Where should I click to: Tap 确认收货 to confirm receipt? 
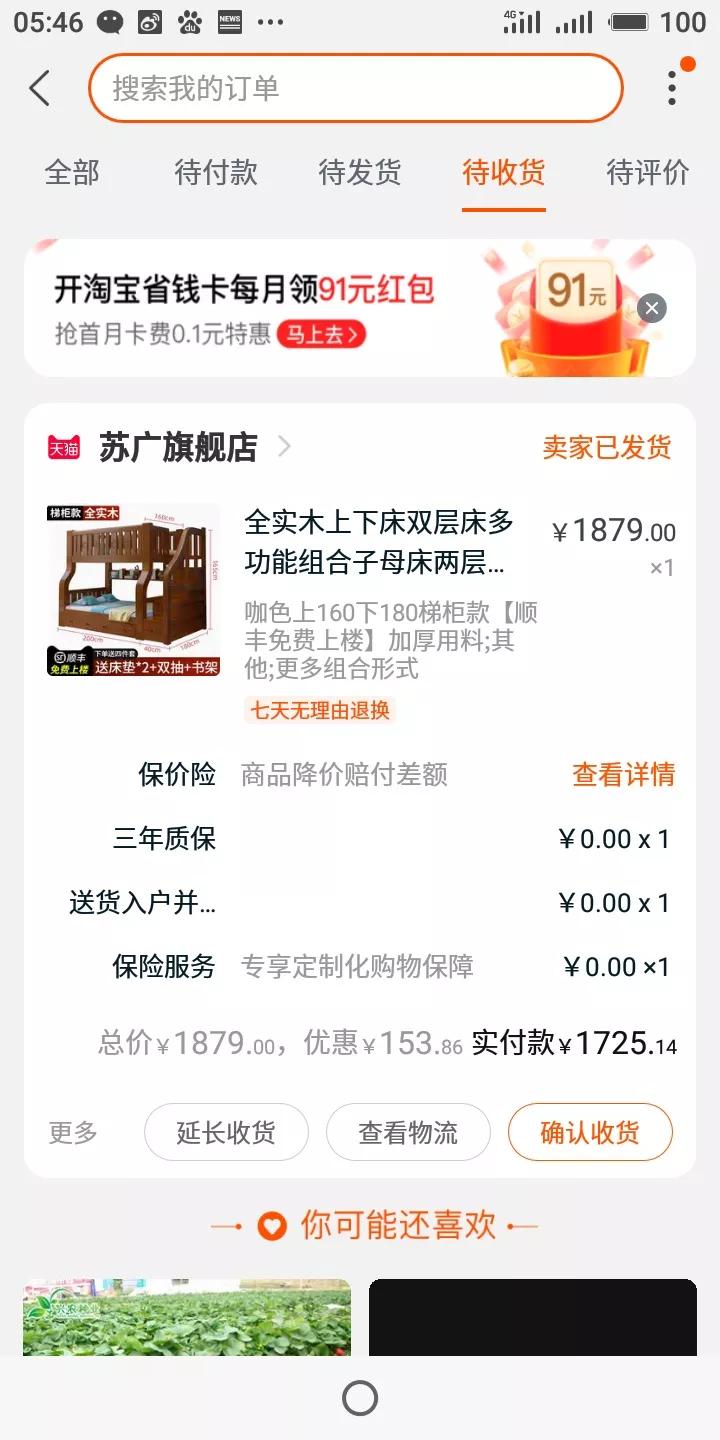(x=589, y=1132)
